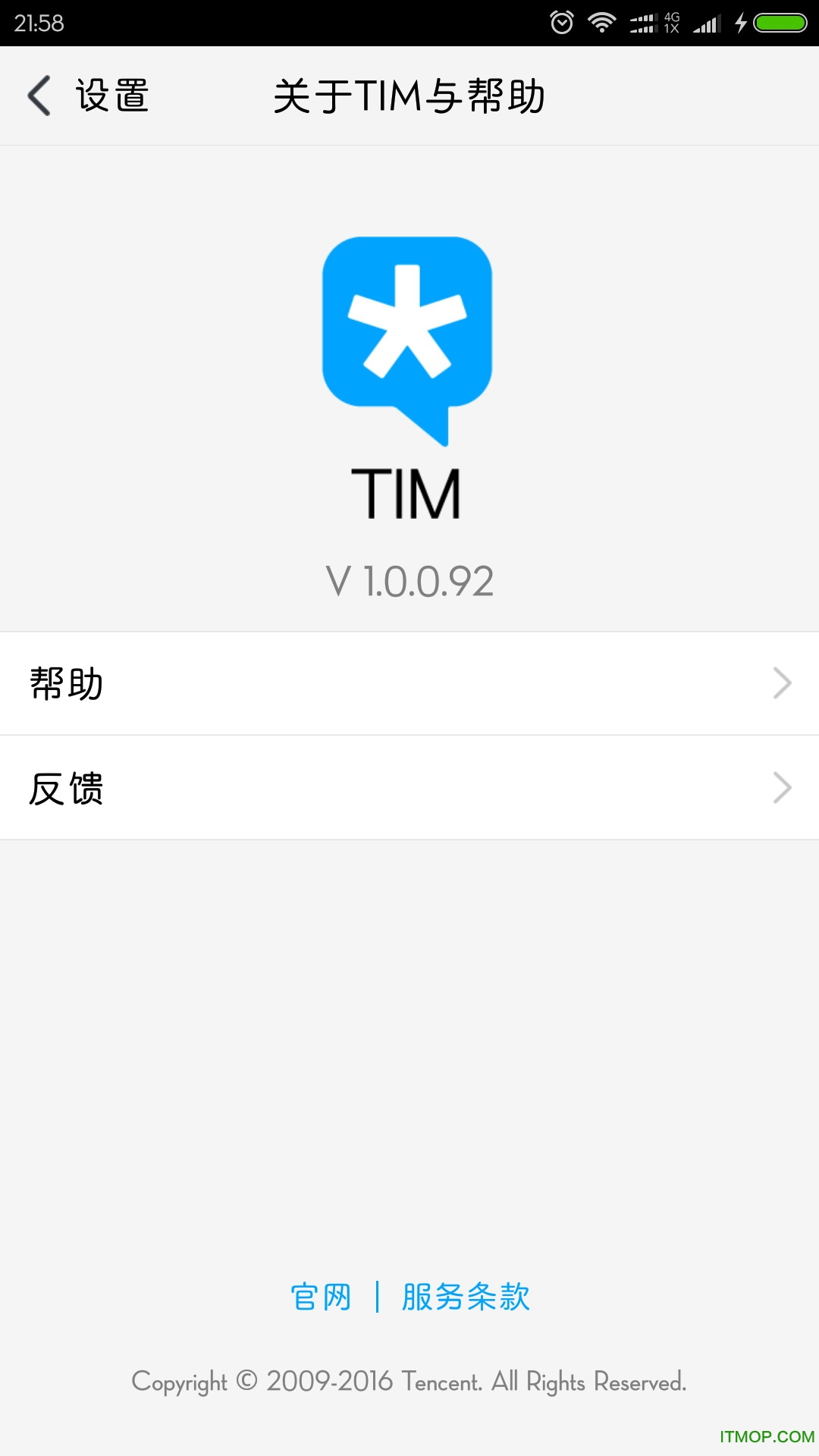Screen dimensions: 819x1456
Task: Tap the copyright text at the bottom
Action: [x=409, y=1382]
